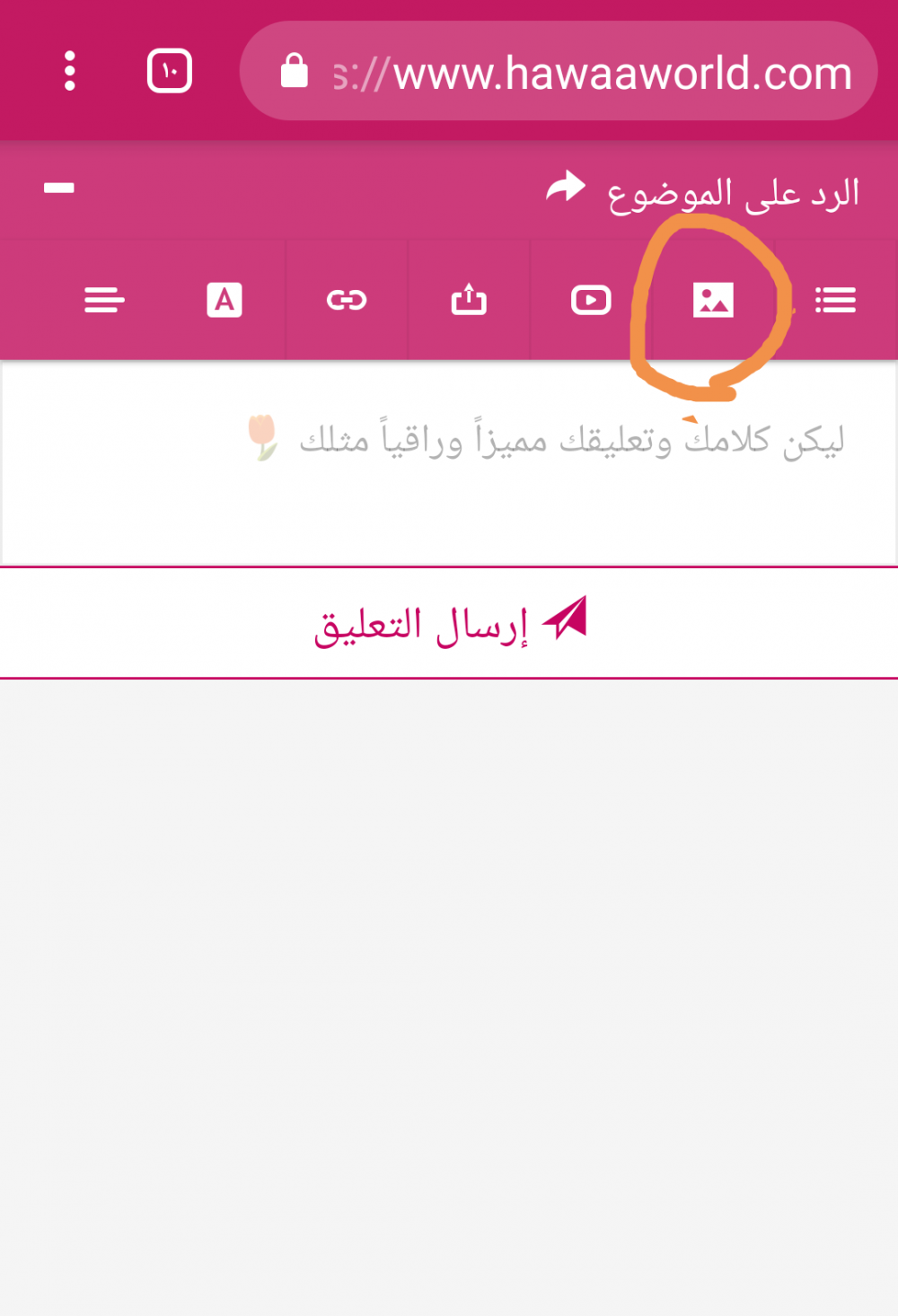
Task: Insert an image into the reply
Action: [x=713, y=300]
